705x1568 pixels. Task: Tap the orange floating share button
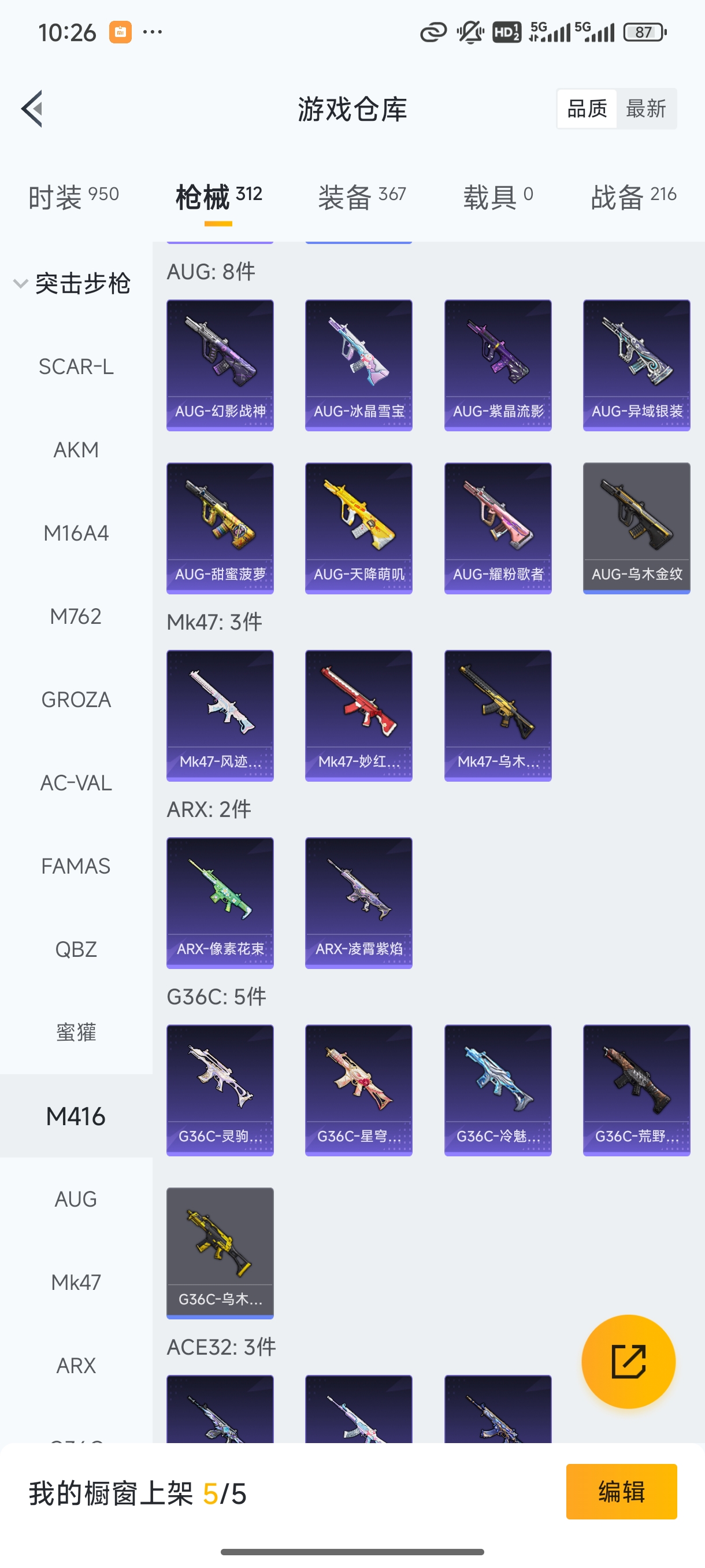[x=628, y=1361]
